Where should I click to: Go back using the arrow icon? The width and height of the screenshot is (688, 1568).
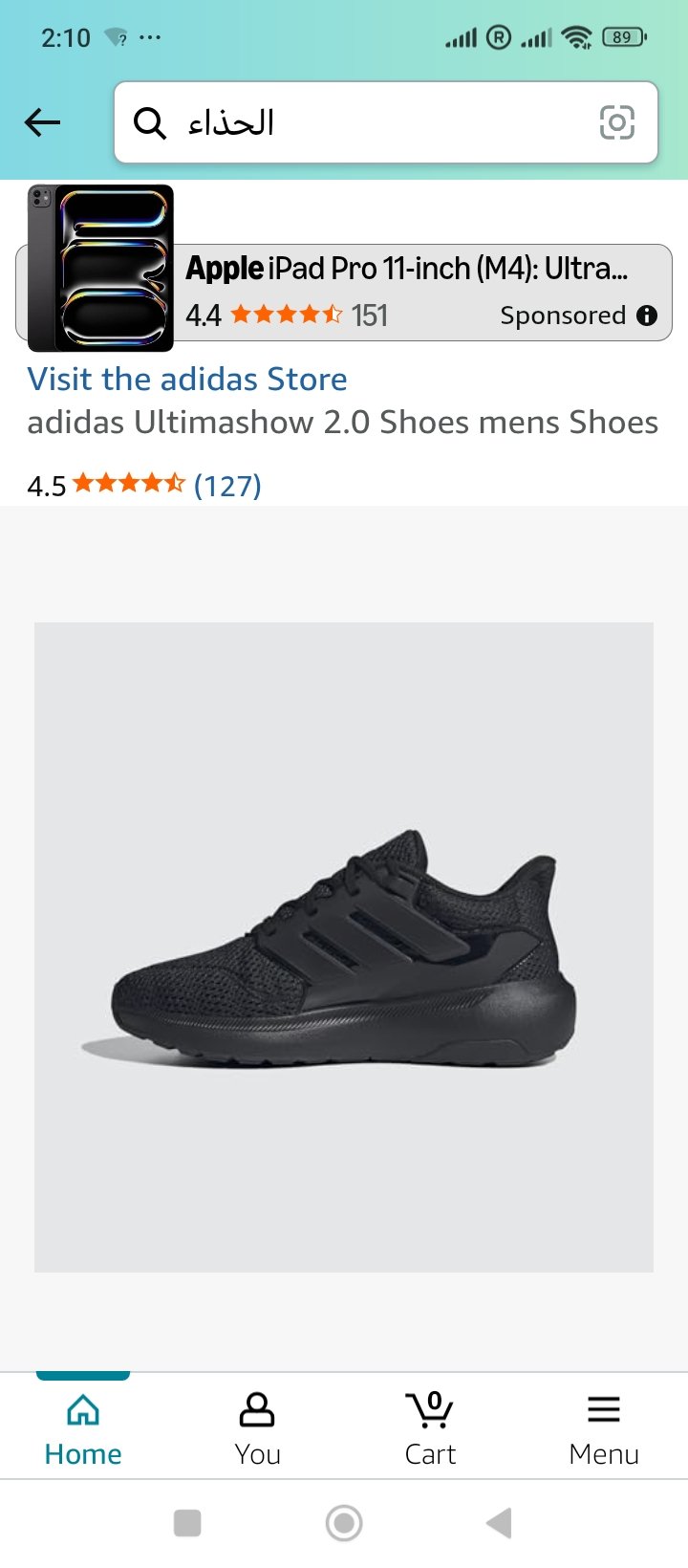click(x=42, y=122)
